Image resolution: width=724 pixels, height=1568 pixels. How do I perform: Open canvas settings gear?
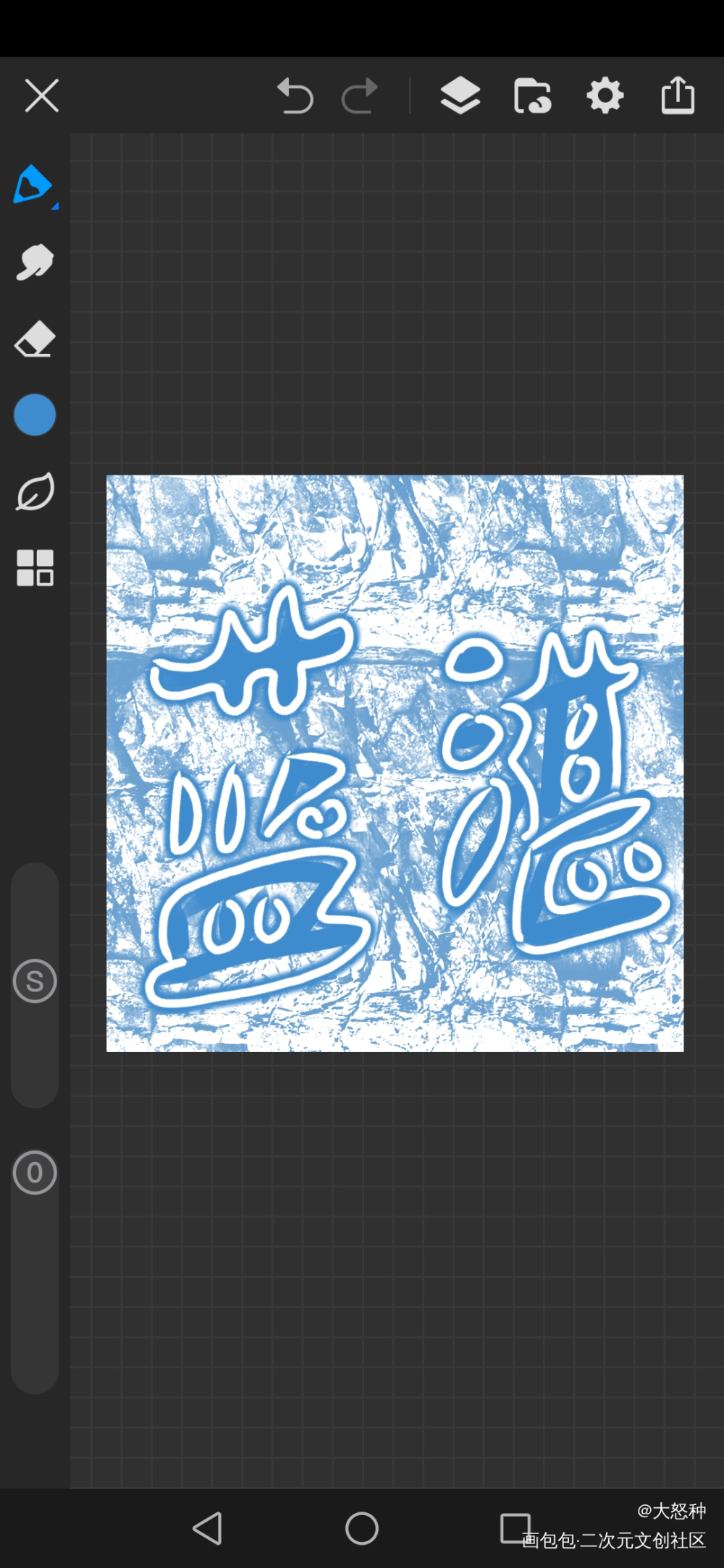click(605, 96)
